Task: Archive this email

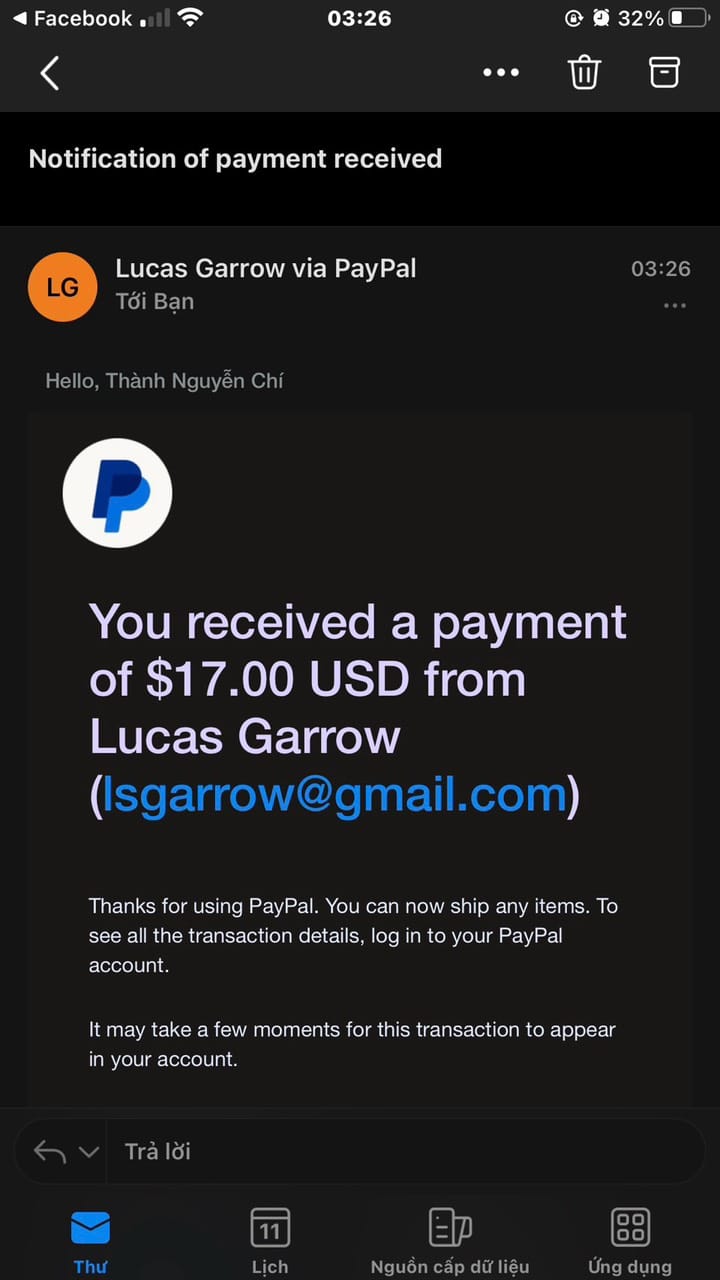Action: [x=664, y=72]
